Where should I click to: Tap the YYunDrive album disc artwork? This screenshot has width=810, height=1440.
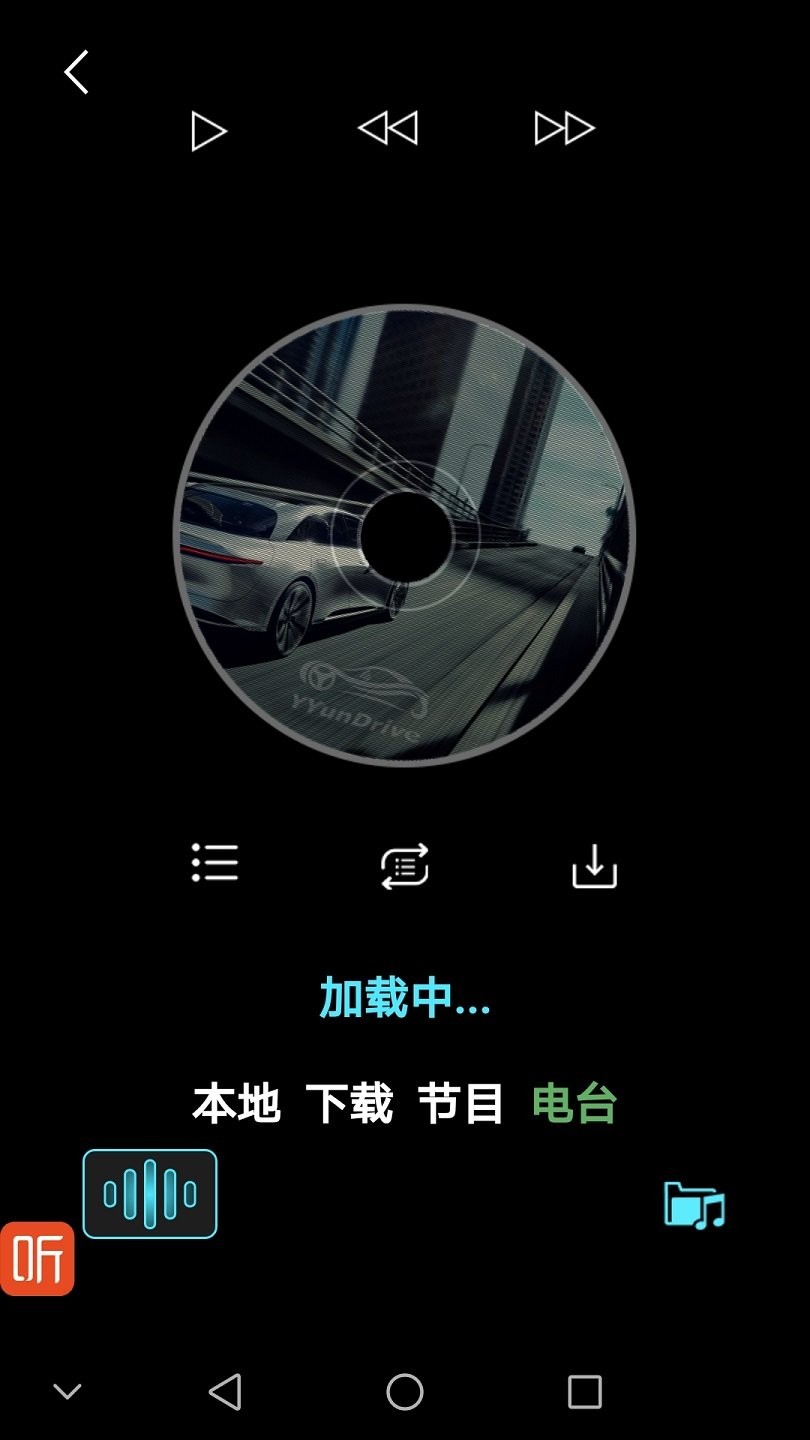click(405, 540)
